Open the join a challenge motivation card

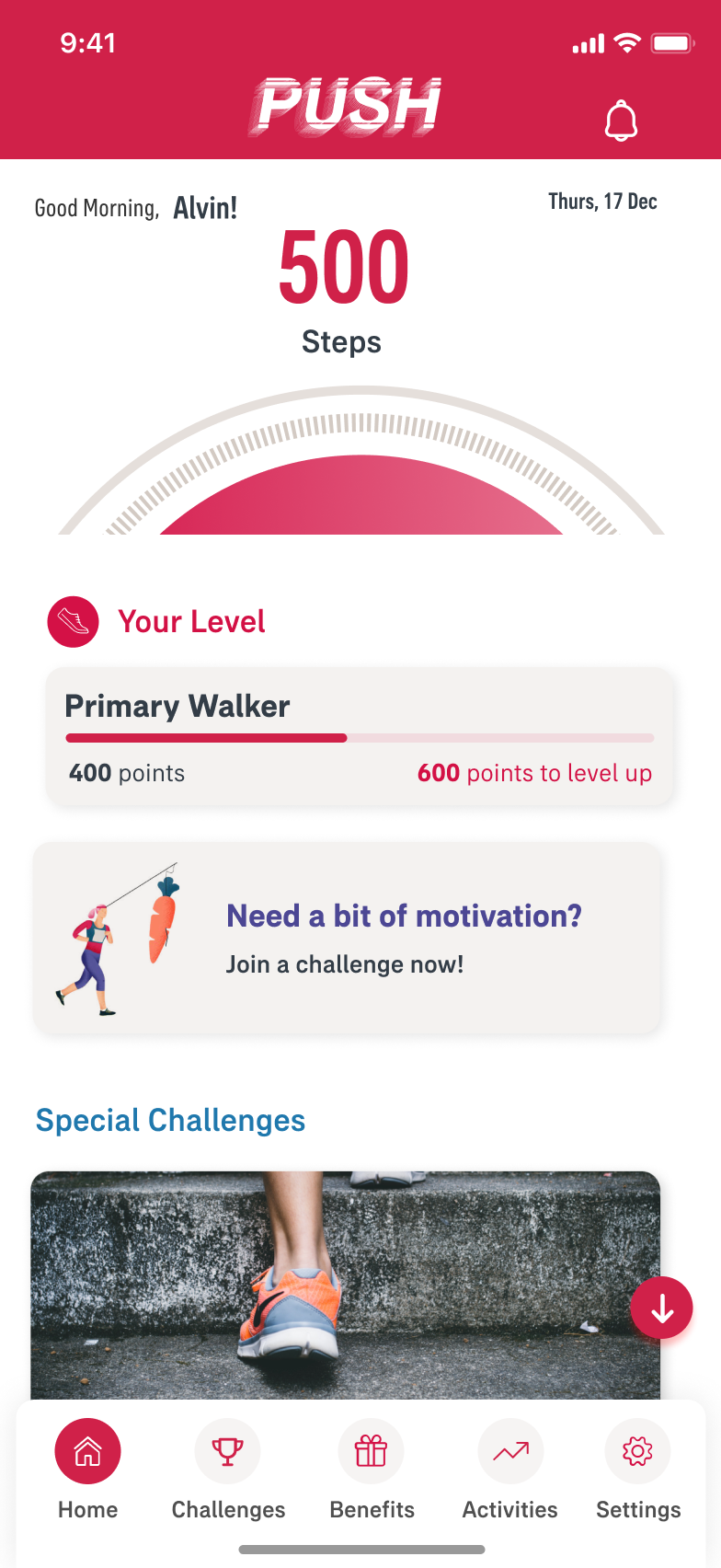click(348, 939)
